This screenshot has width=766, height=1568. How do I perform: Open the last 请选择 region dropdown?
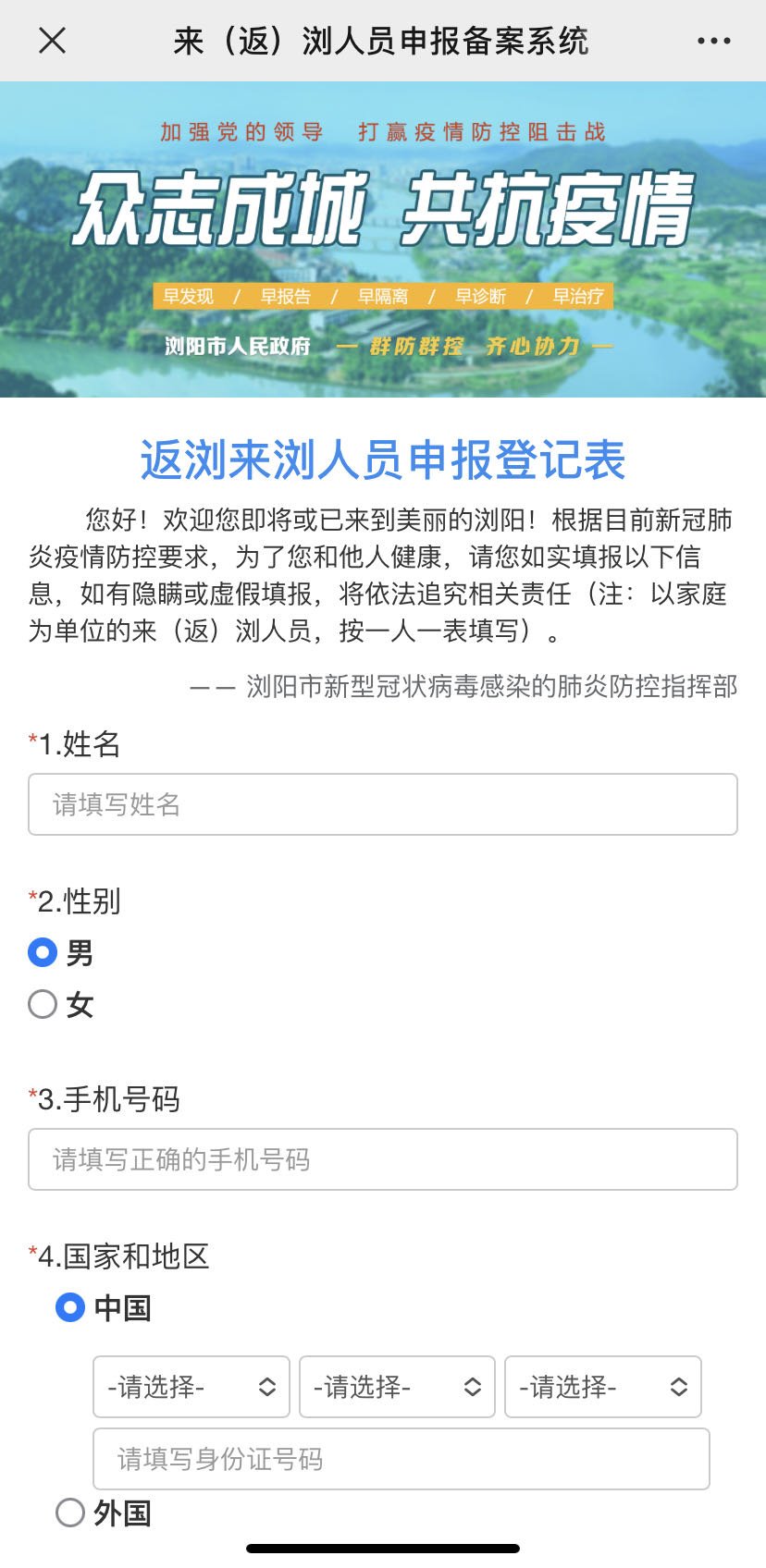[602, 1387]
